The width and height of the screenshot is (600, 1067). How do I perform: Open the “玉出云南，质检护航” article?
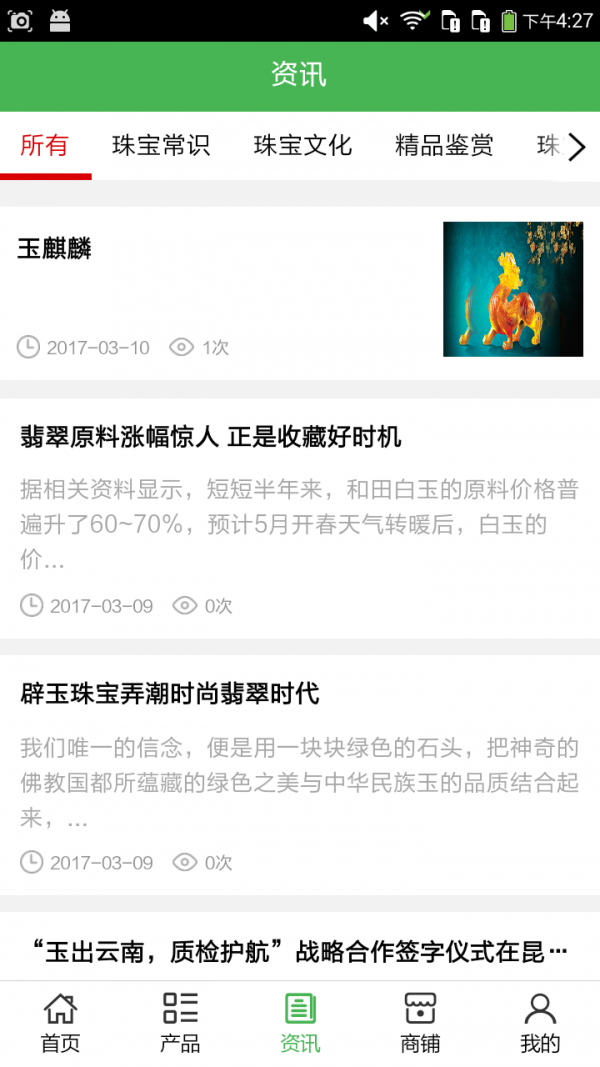click(300, 952)
